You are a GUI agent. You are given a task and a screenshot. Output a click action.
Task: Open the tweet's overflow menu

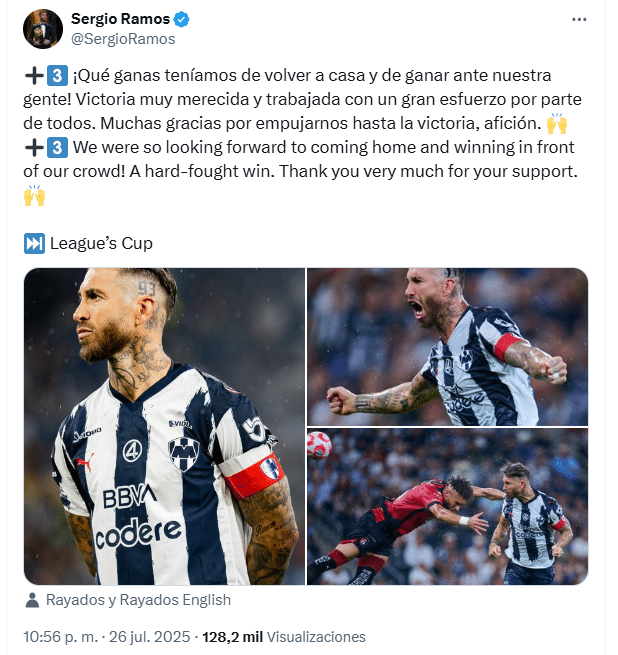tap(579, 20)
